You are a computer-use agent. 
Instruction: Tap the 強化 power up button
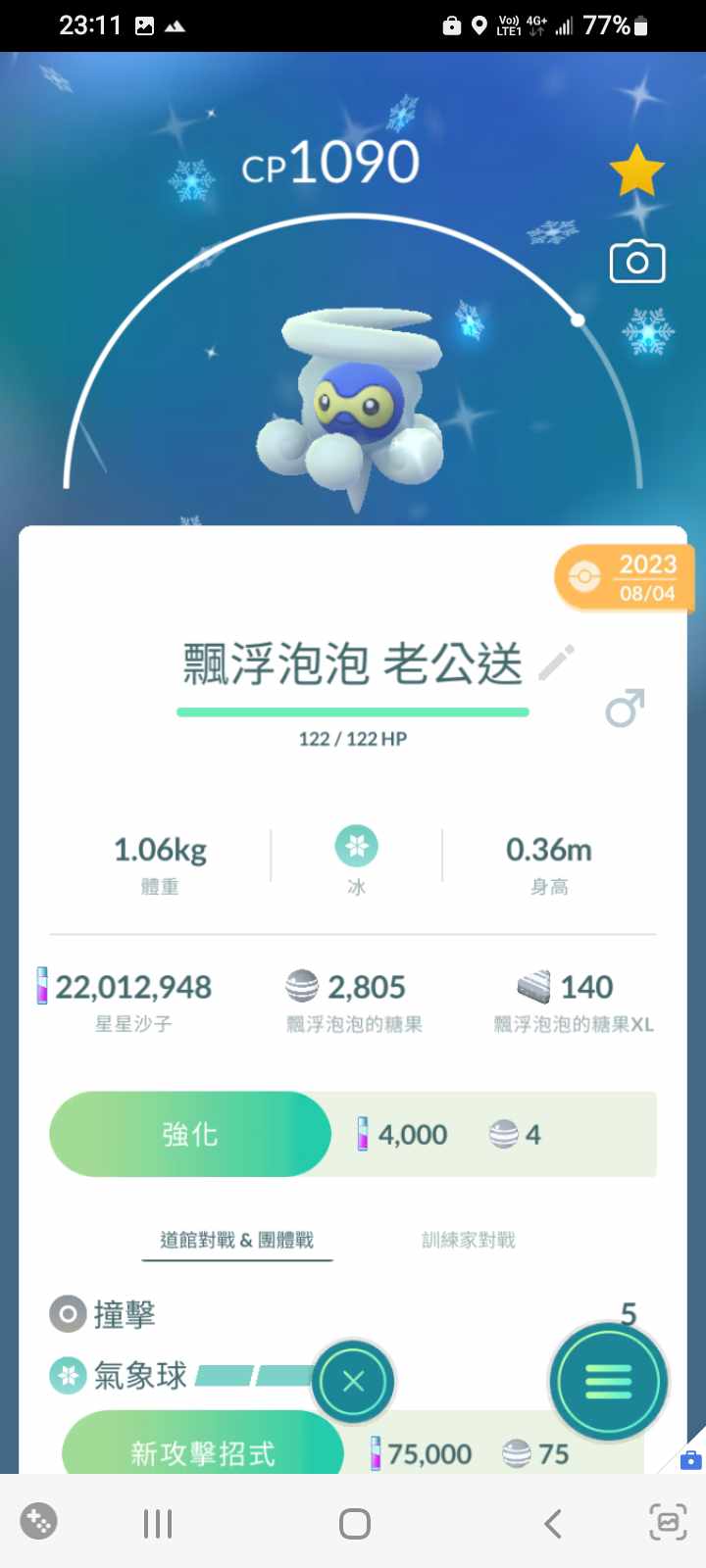tap(190, 1134)
